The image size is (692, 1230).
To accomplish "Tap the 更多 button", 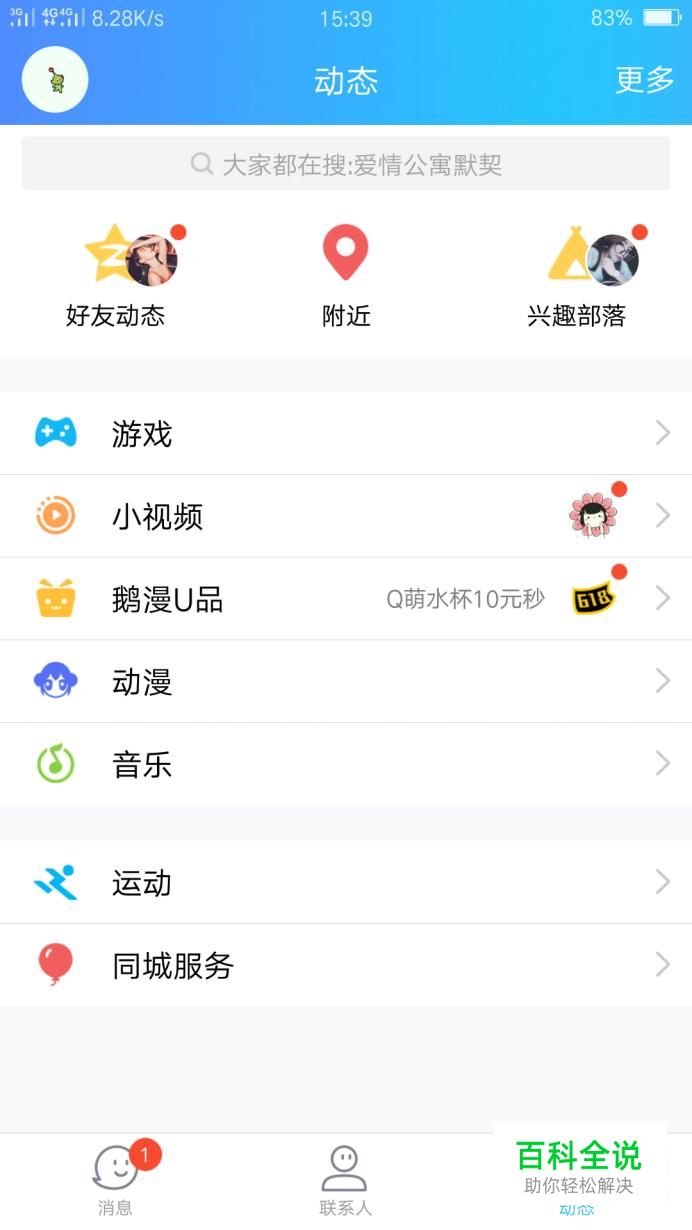I will [644, 80].
